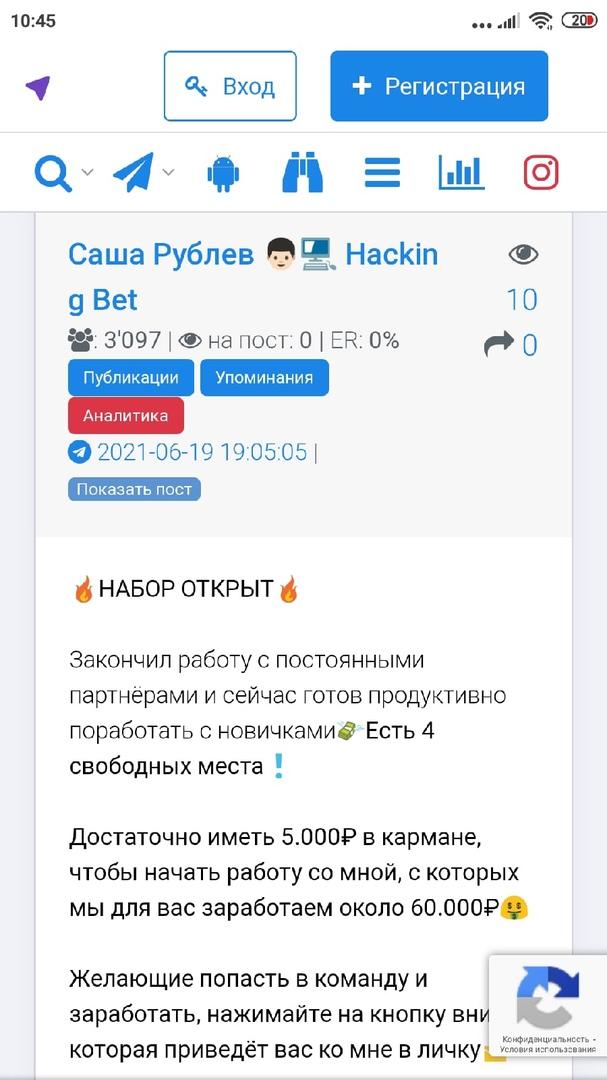Viewport: 607px width, 1080px height.
Task: Tap the Упоминания button
Action: (x=265, y=377)
